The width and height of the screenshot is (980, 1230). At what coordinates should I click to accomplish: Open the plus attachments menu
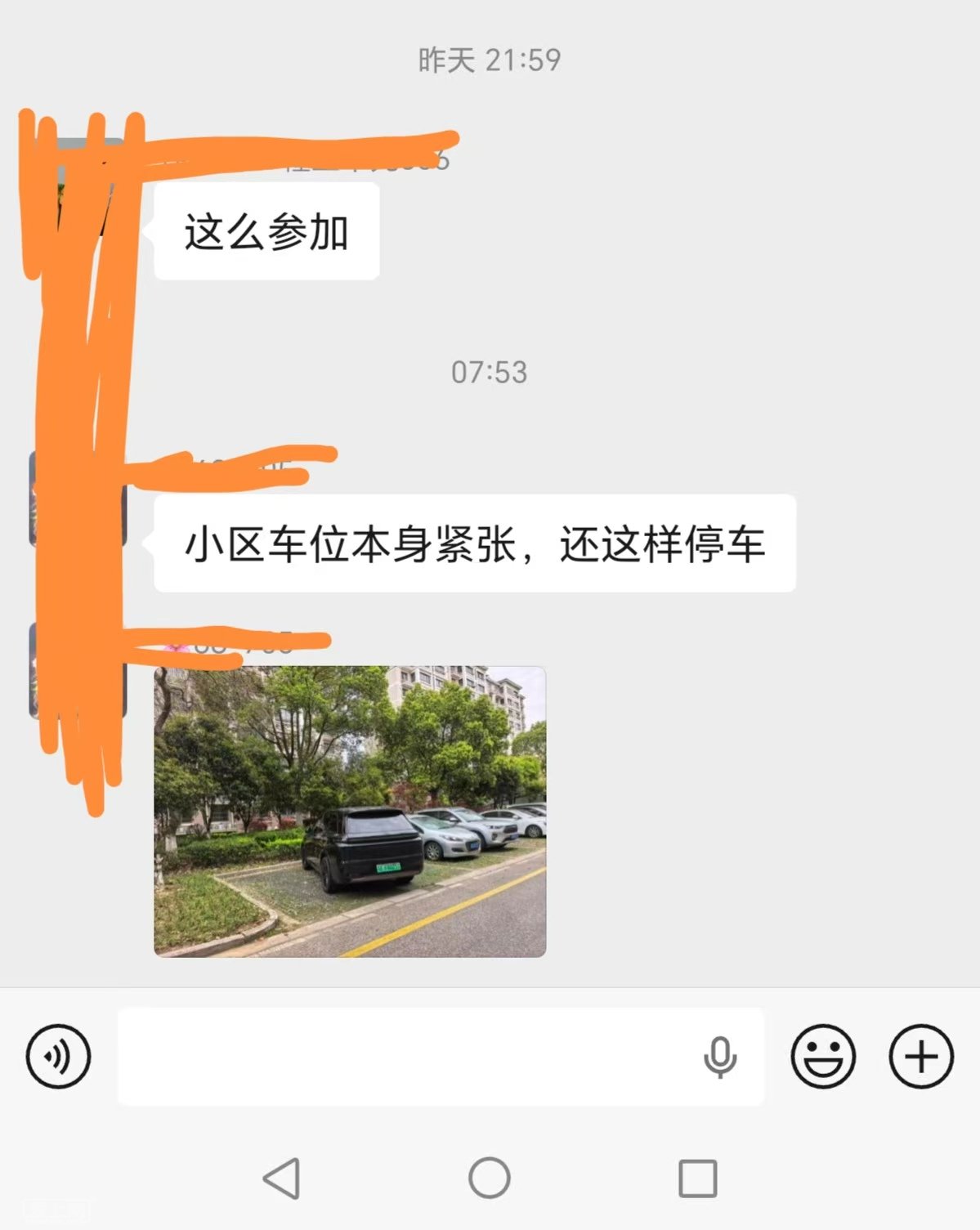[921, 1056]
